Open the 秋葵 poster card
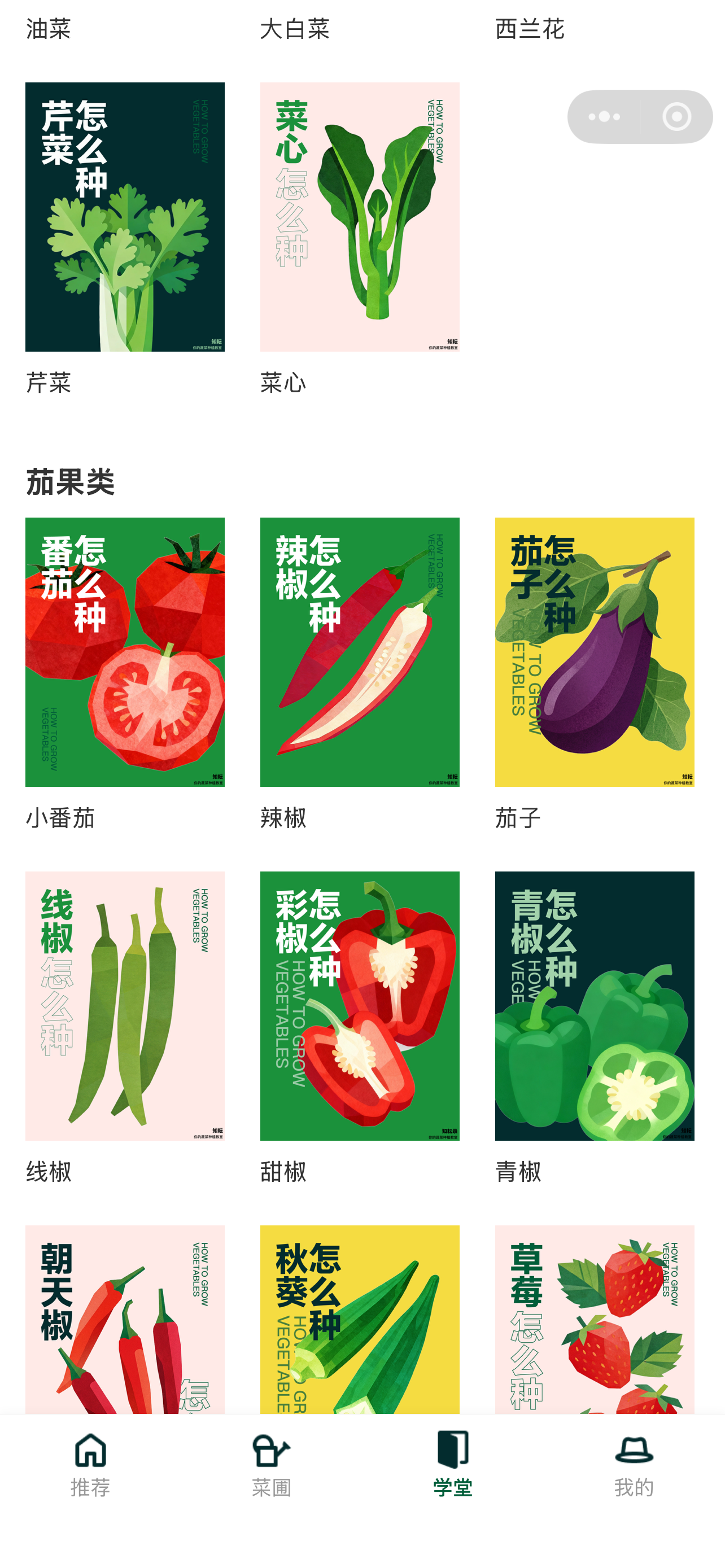Image resolution: width=725 pixels, height=1568 pixels. pos(359,1319)
